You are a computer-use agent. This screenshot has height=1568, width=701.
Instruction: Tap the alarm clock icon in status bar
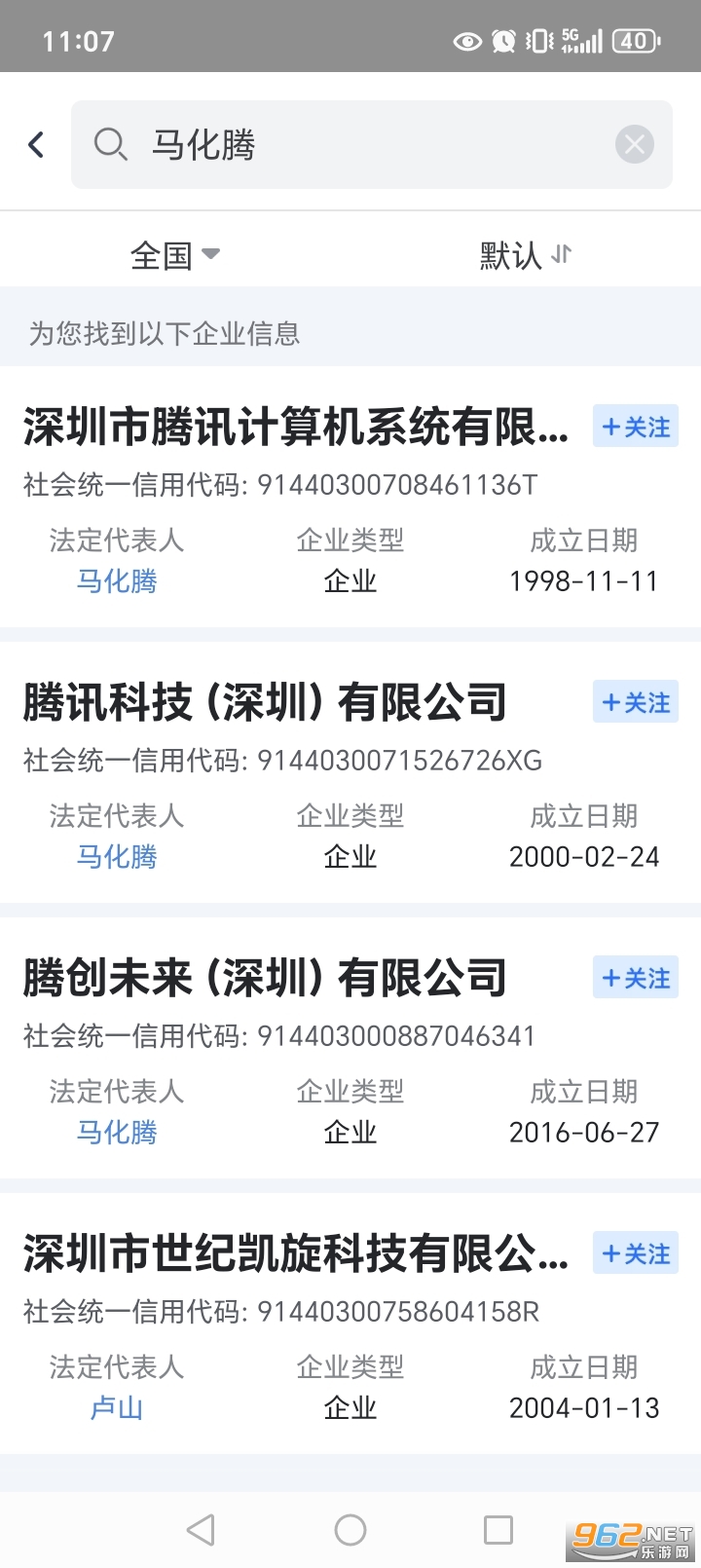click(x=504, y=40)
